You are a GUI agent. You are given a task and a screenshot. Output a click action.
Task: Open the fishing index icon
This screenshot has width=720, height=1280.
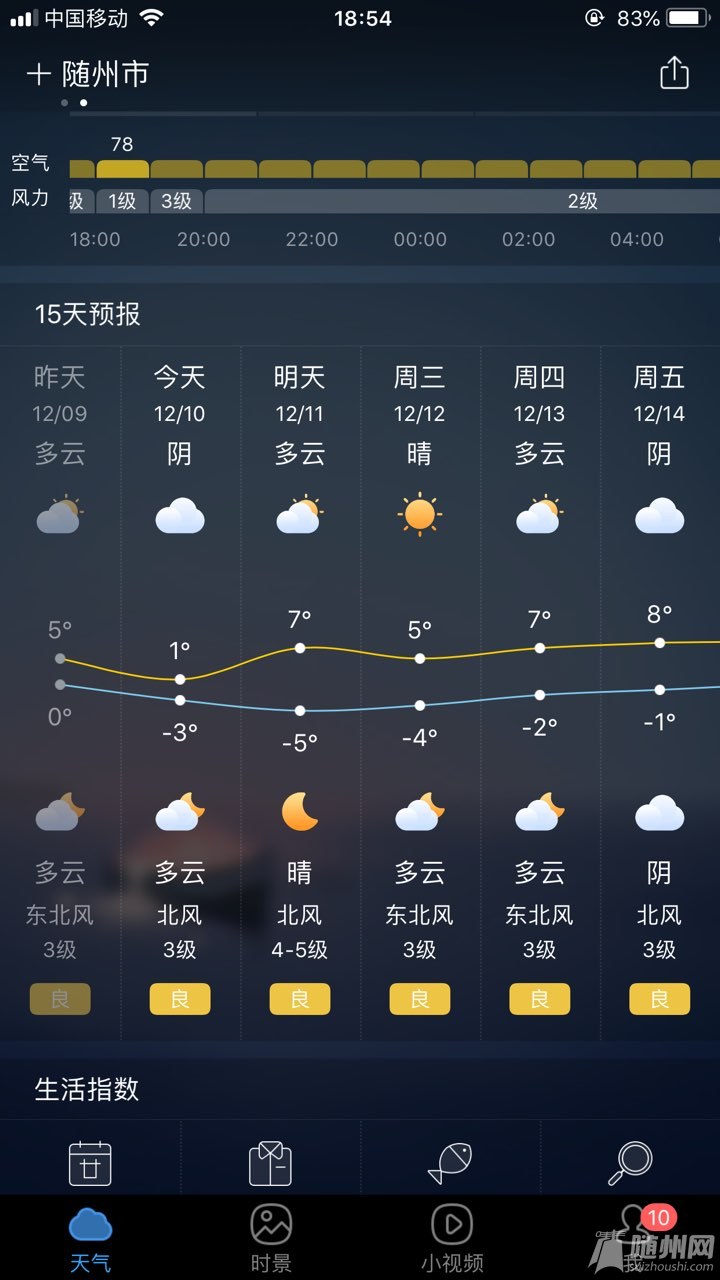point(450,1163)
